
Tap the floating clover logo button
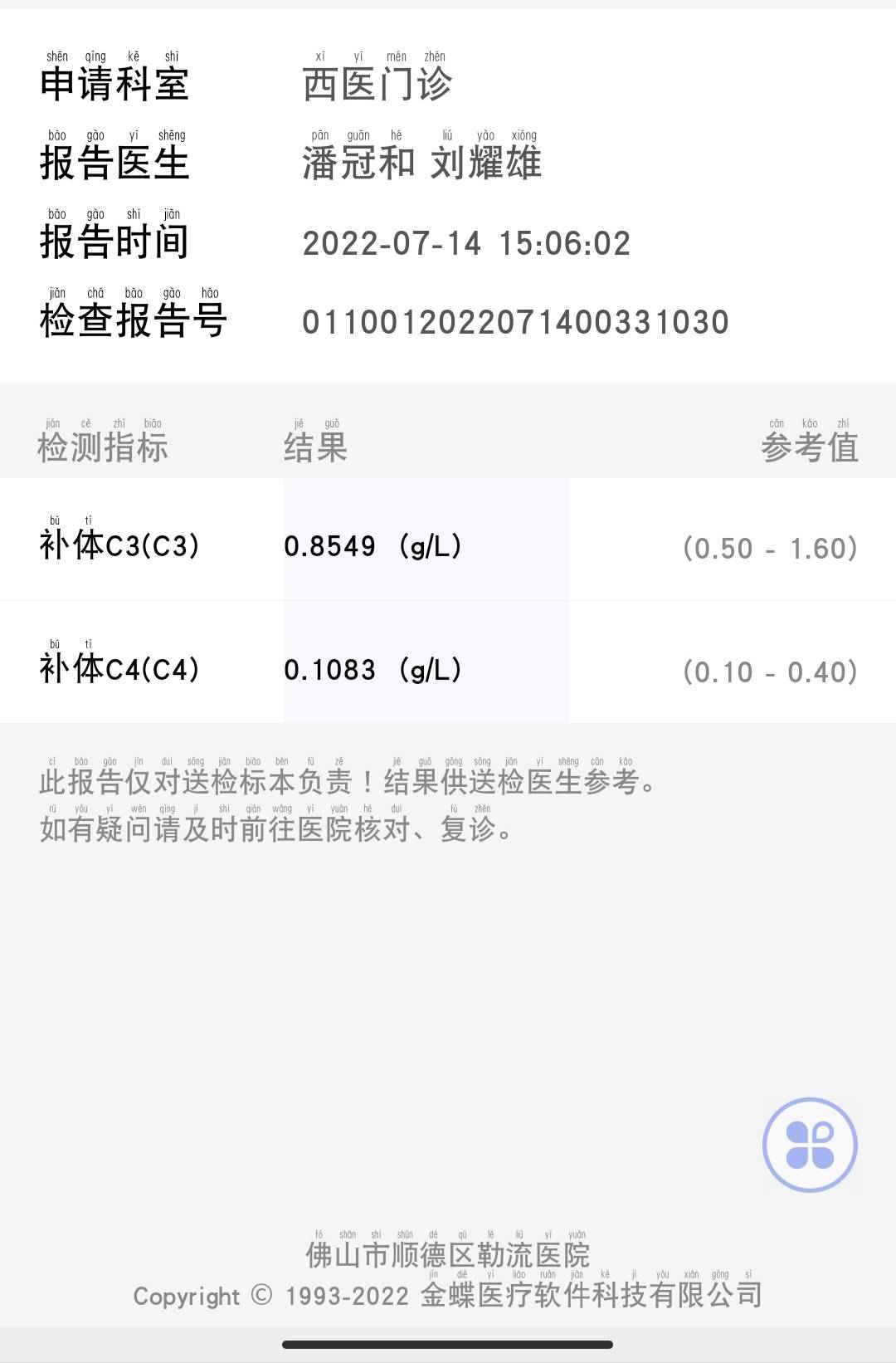809,1144
